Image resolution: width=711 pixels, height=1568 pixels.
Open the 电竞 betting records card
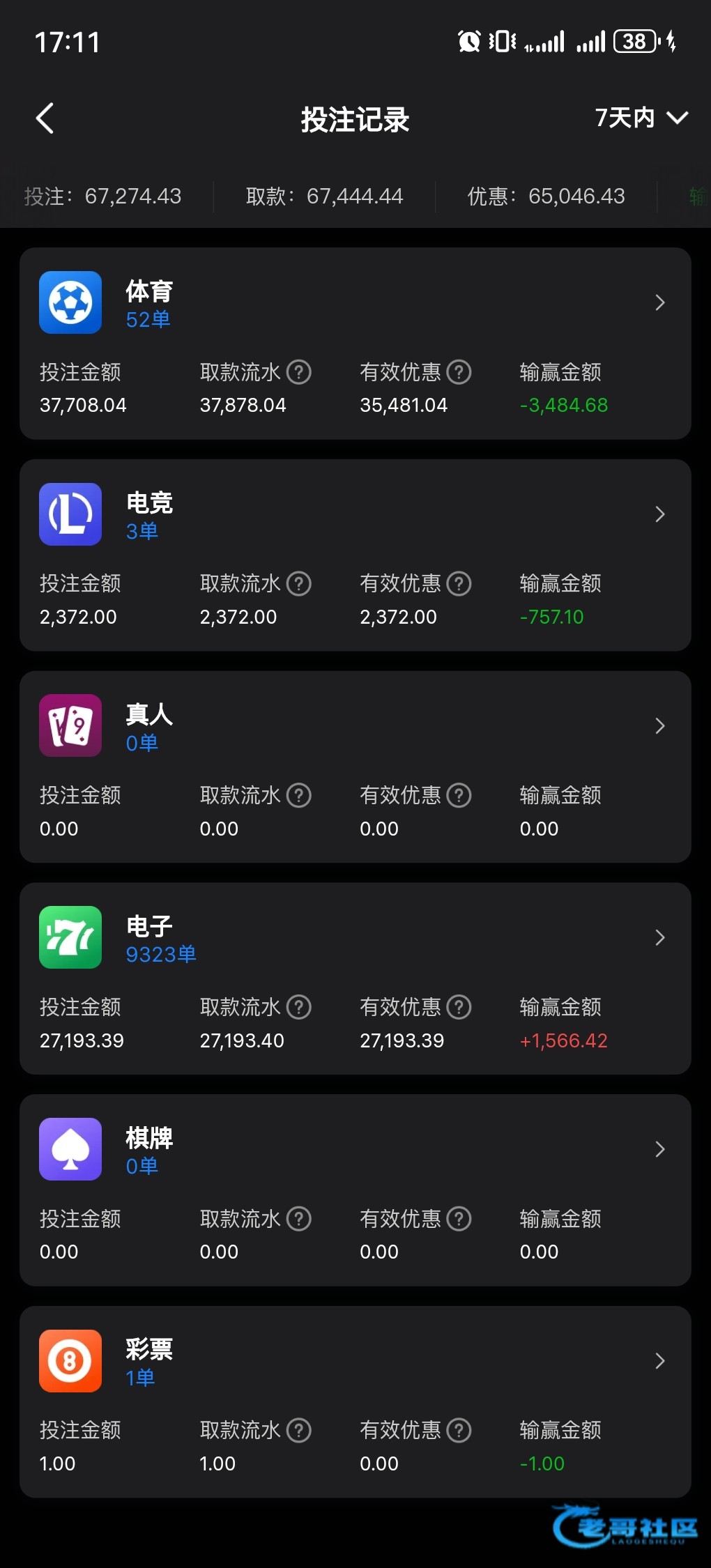tap(355, 555)
